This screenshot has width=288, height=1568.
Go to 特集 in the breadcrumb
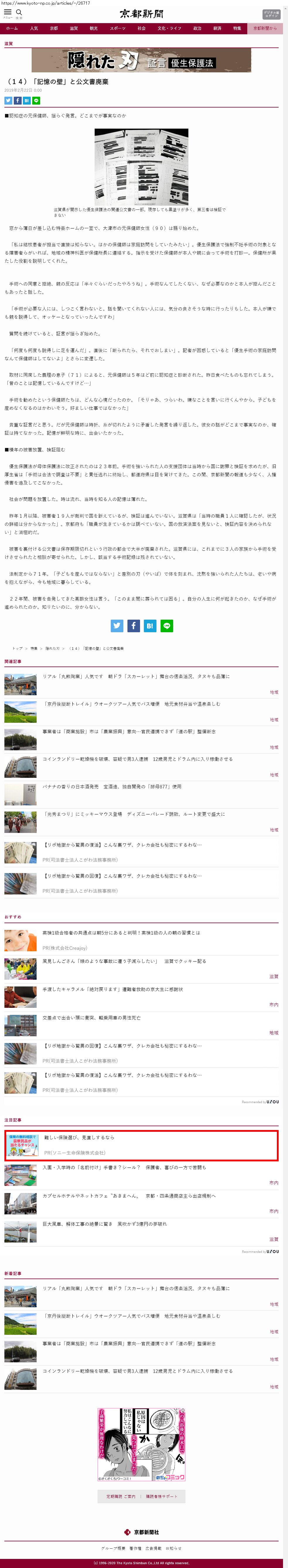(34, 648)
